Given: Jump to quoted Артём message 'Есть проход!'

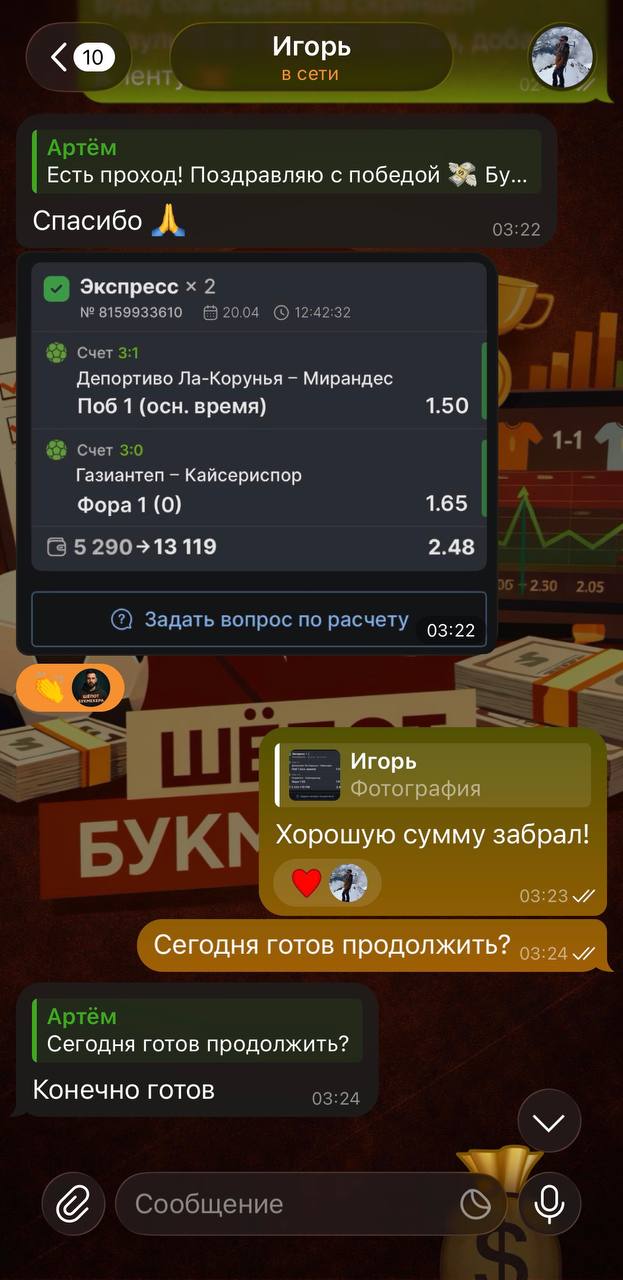Looking at the screenshot, I should coord(287,163).
